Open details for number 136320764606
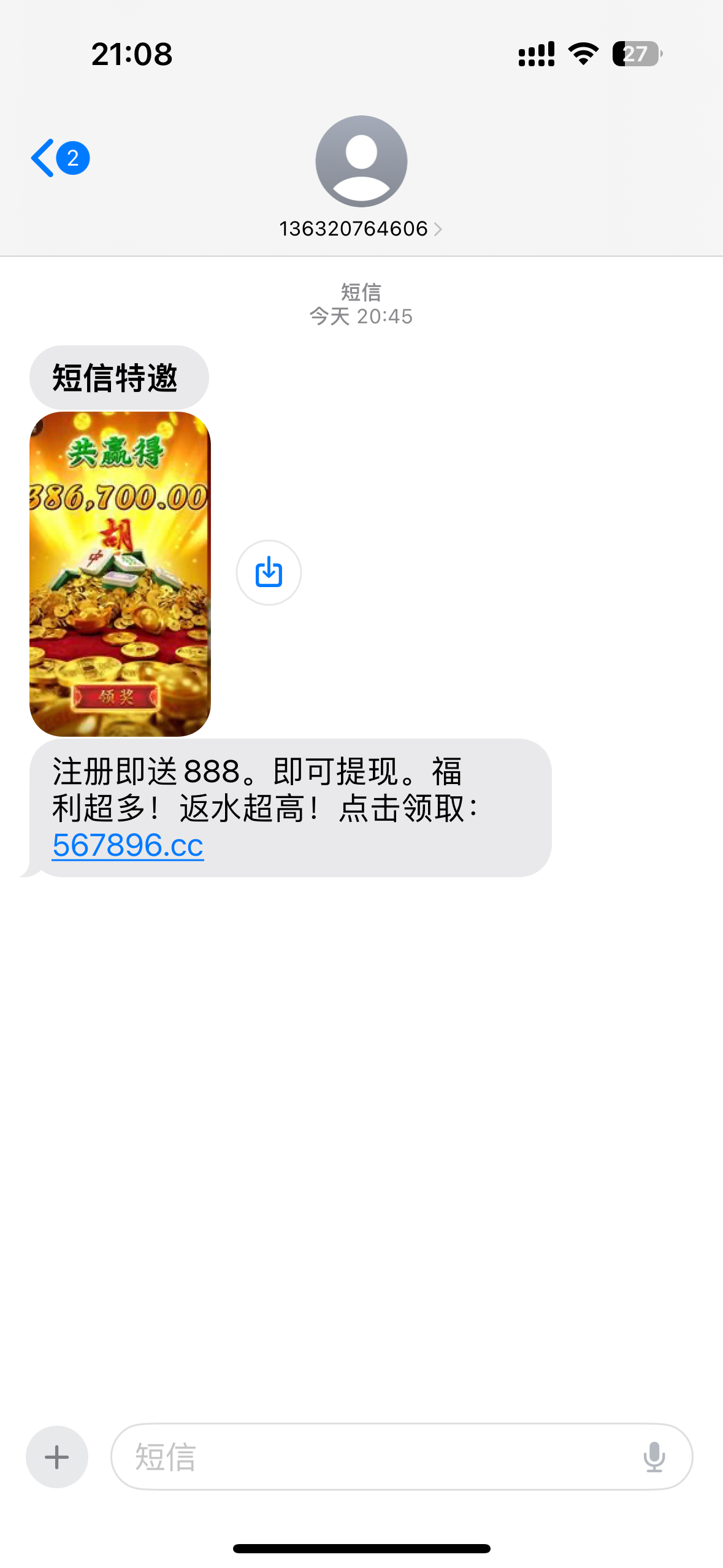This screenshot has width=723, height=1568. pos(353,229)
